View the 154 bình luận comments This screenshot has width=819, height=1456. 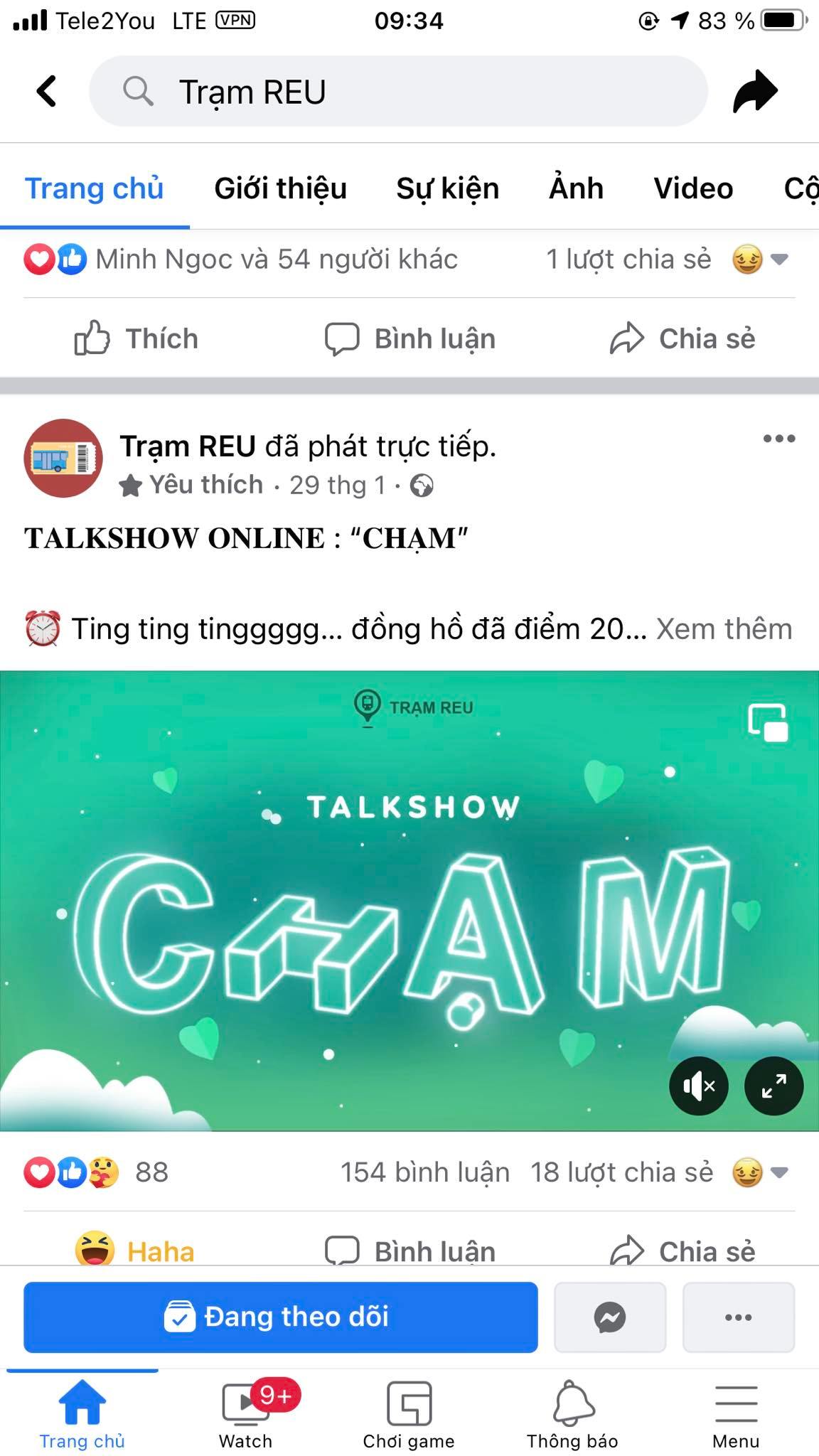[x=424, y=1172]
